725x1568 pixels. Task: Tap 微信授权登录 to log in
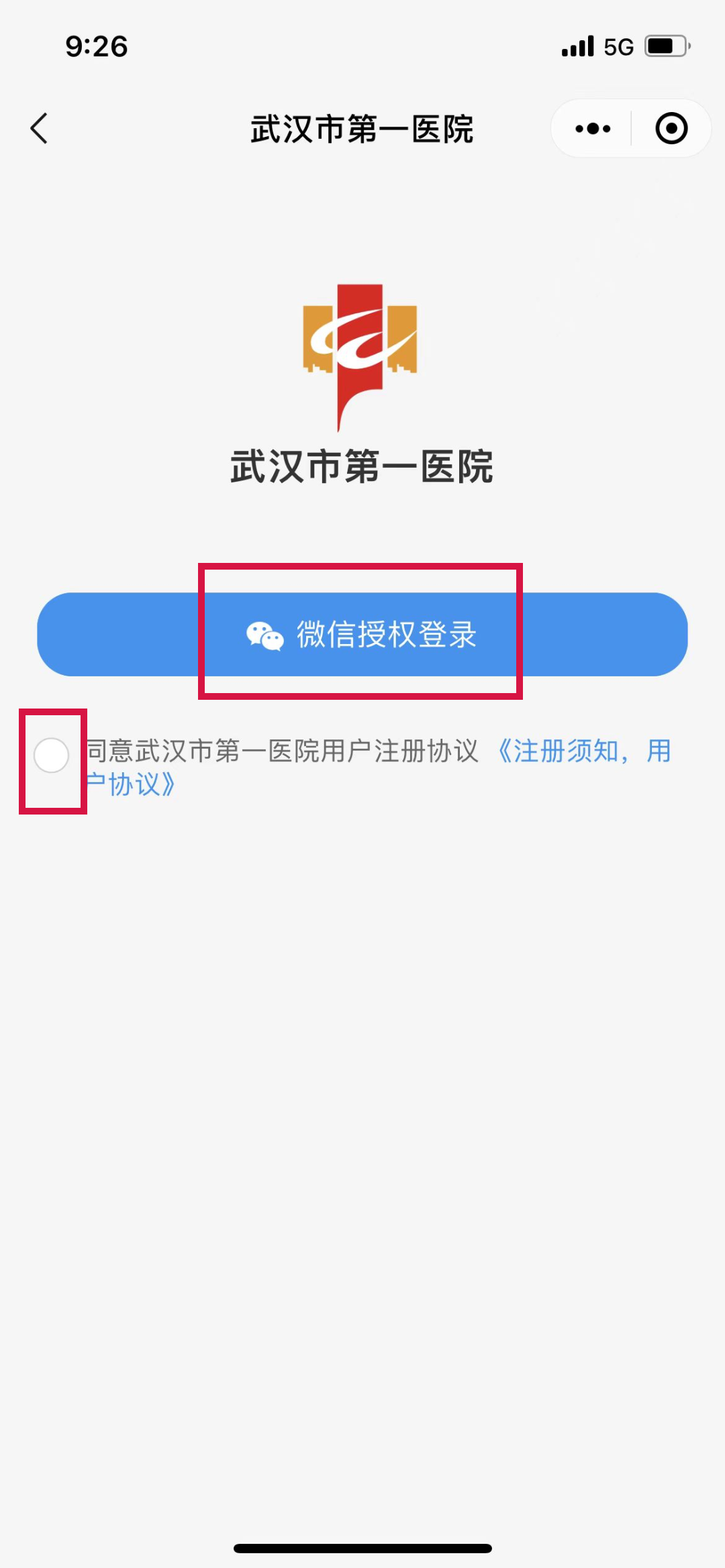point(362,634)
